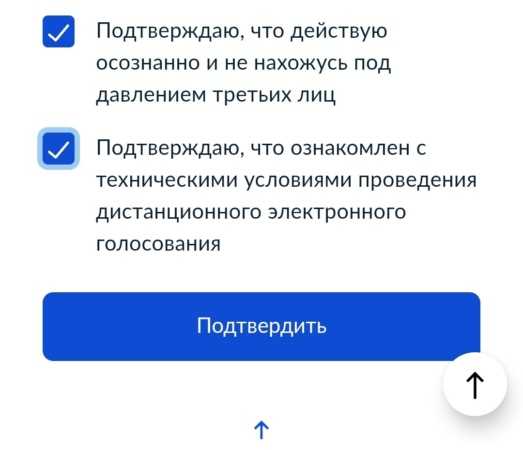
Task: Uncheck the 'действую осознанно' confirmation checkbox
Action: pyautogui.click(x=58, y=31)
